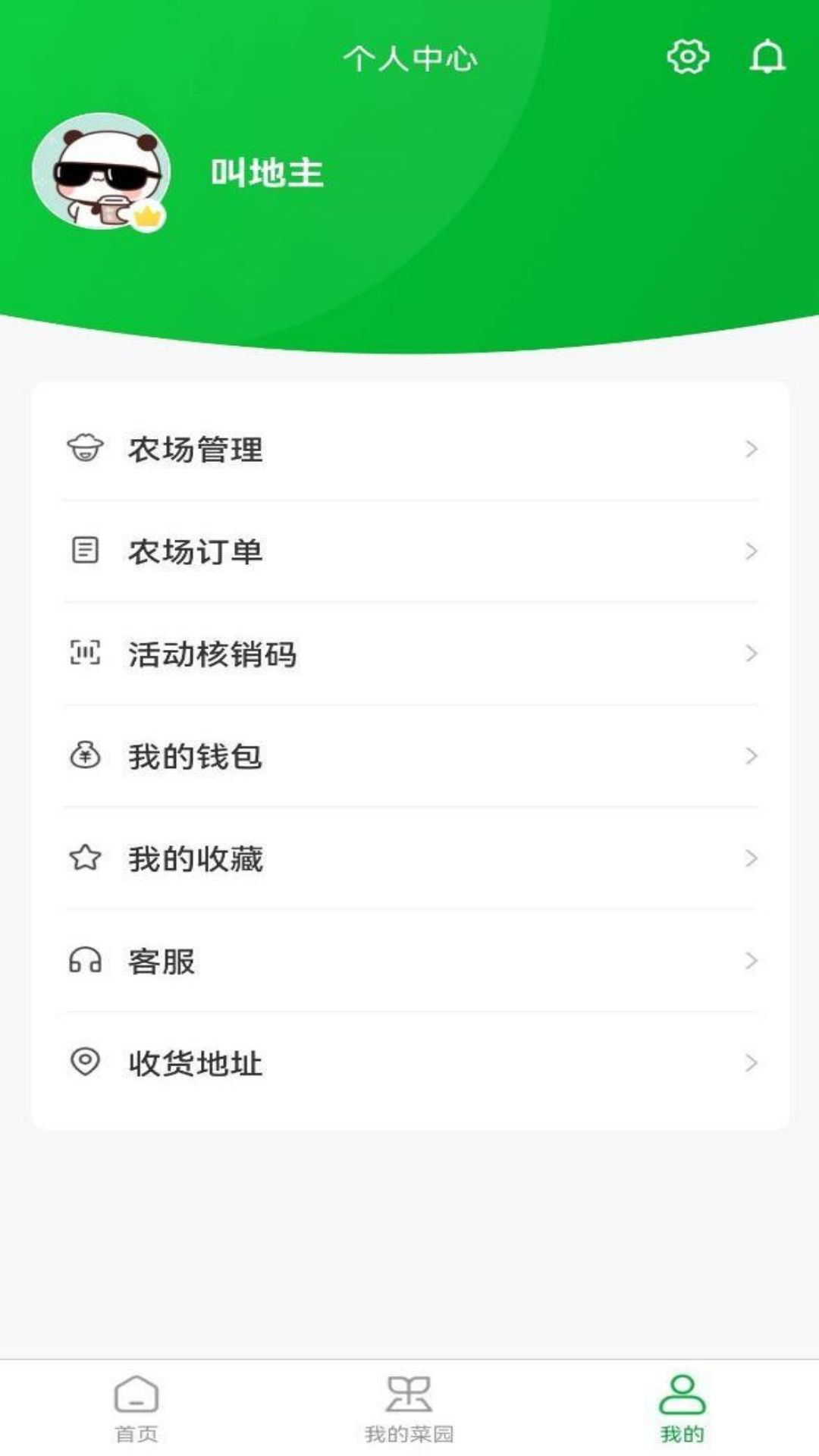Click the 我的收藏 star icon

tap(85, 859)
